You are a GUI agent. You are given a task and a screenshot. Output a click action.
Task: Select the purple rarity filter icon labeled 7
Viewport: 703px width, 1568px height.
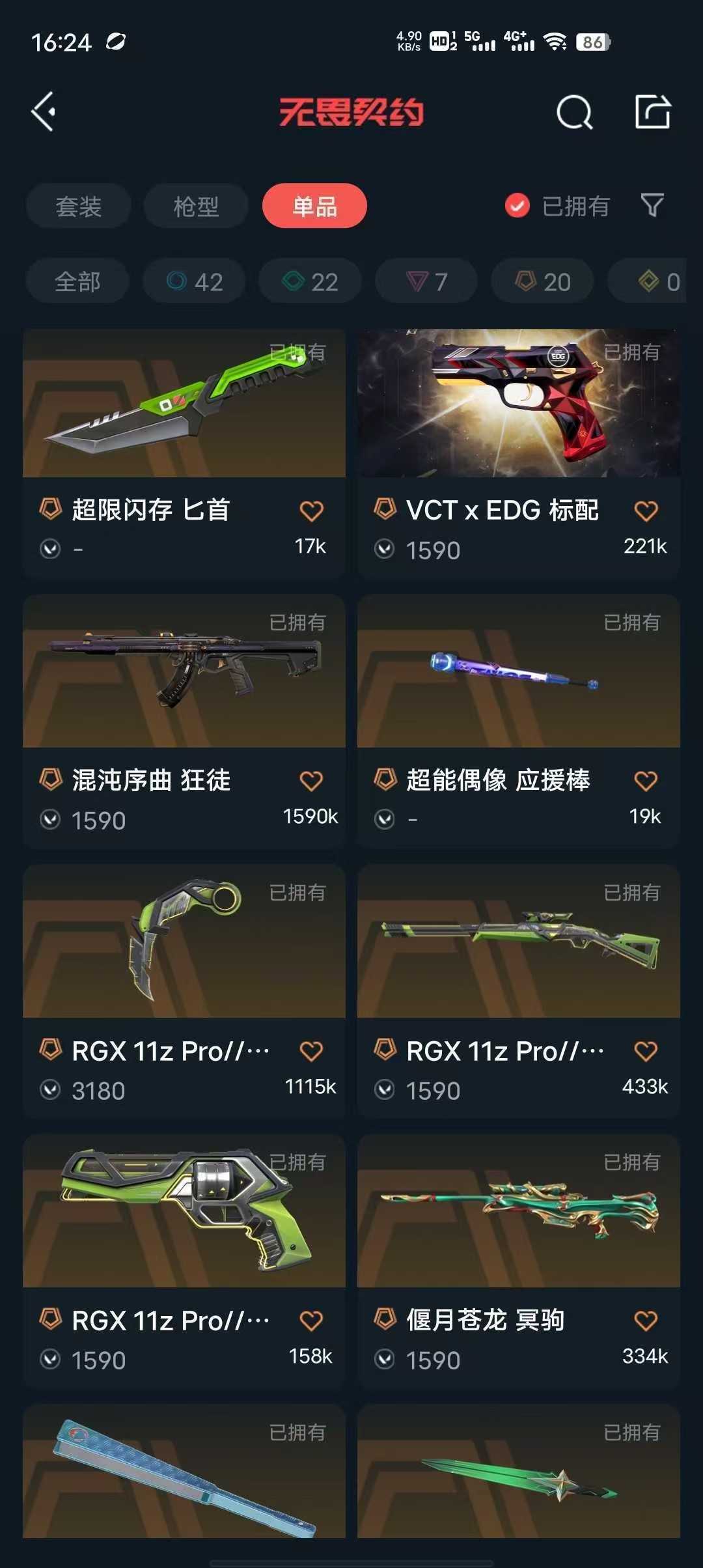[x=425, y=281]
